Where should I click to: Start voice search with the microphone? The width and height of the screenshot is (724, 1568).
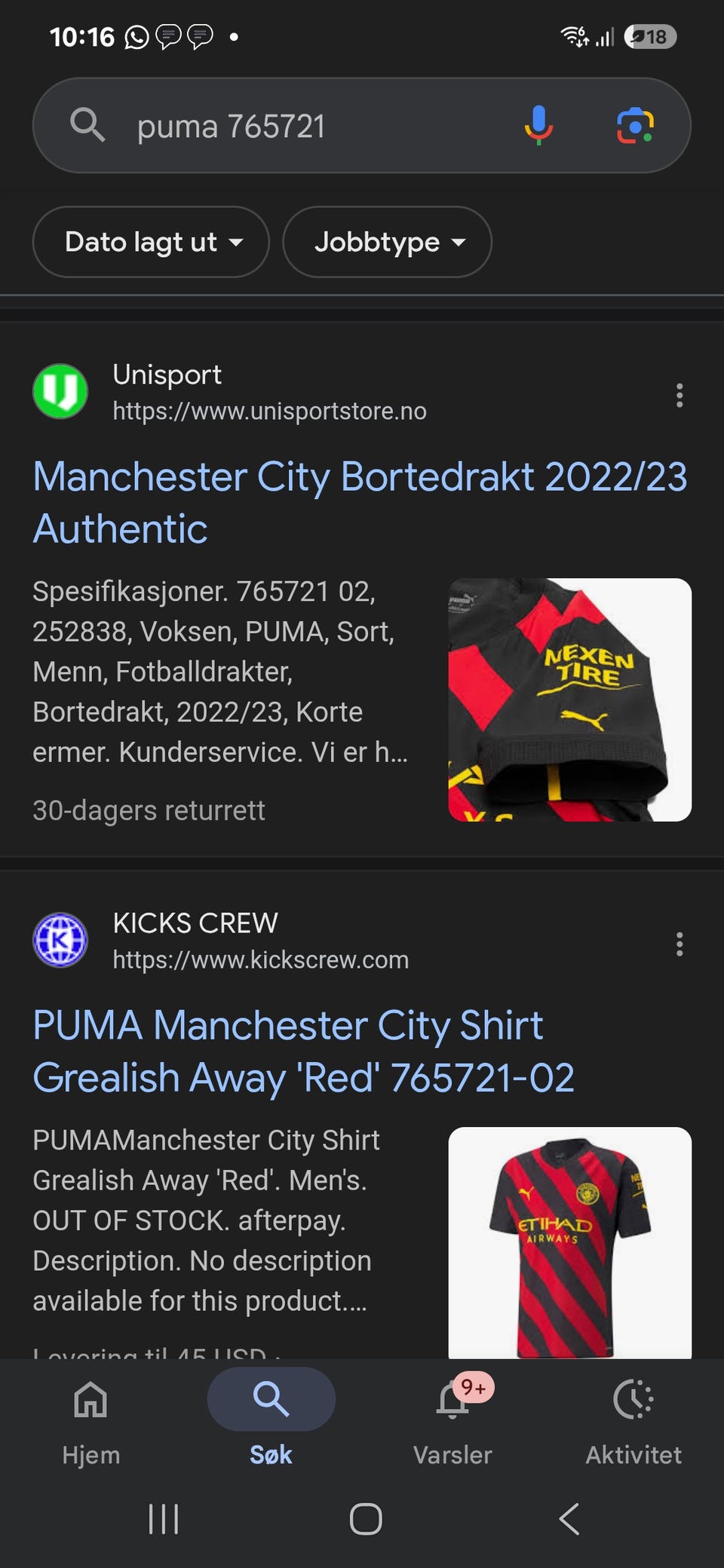click(x=538, y=125)
